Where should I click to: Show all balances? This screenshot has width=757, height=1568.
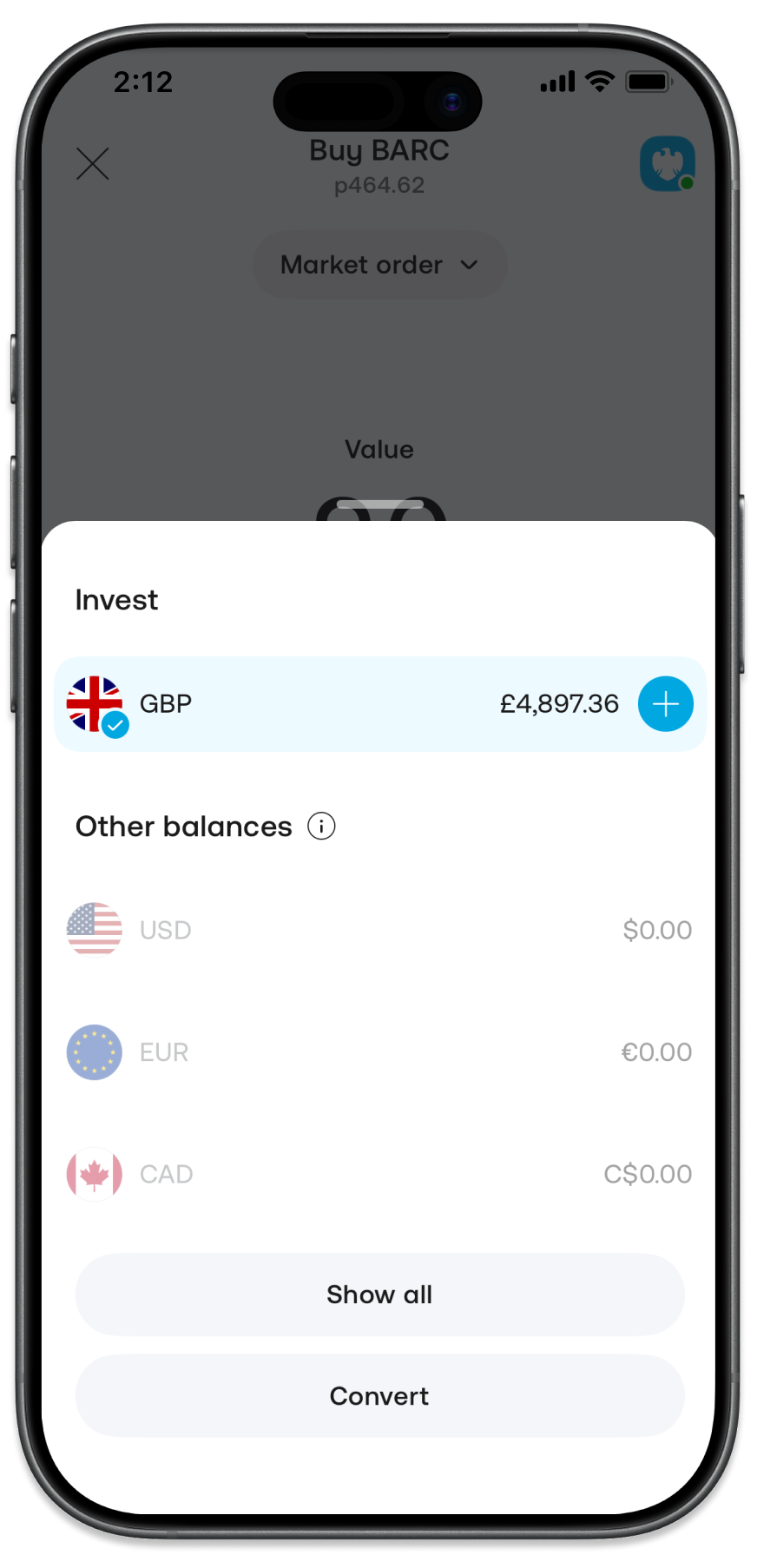coord(379,1295)
